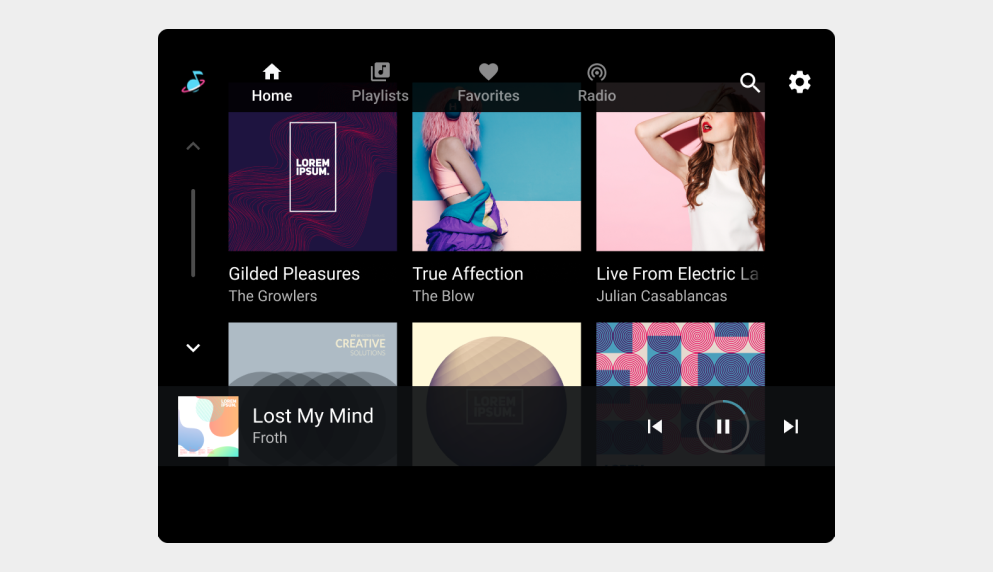Select the Home tab
The image size is (993, 572).
pos(272,83)
